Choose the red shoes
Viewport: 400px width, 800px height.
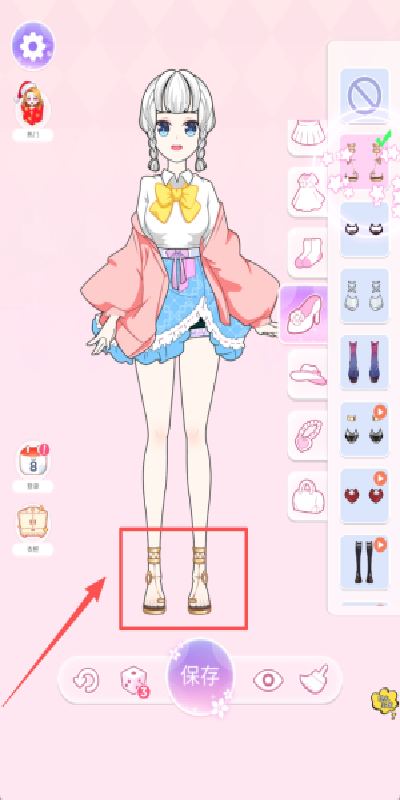pyautogui.click(x=364, y=495)
